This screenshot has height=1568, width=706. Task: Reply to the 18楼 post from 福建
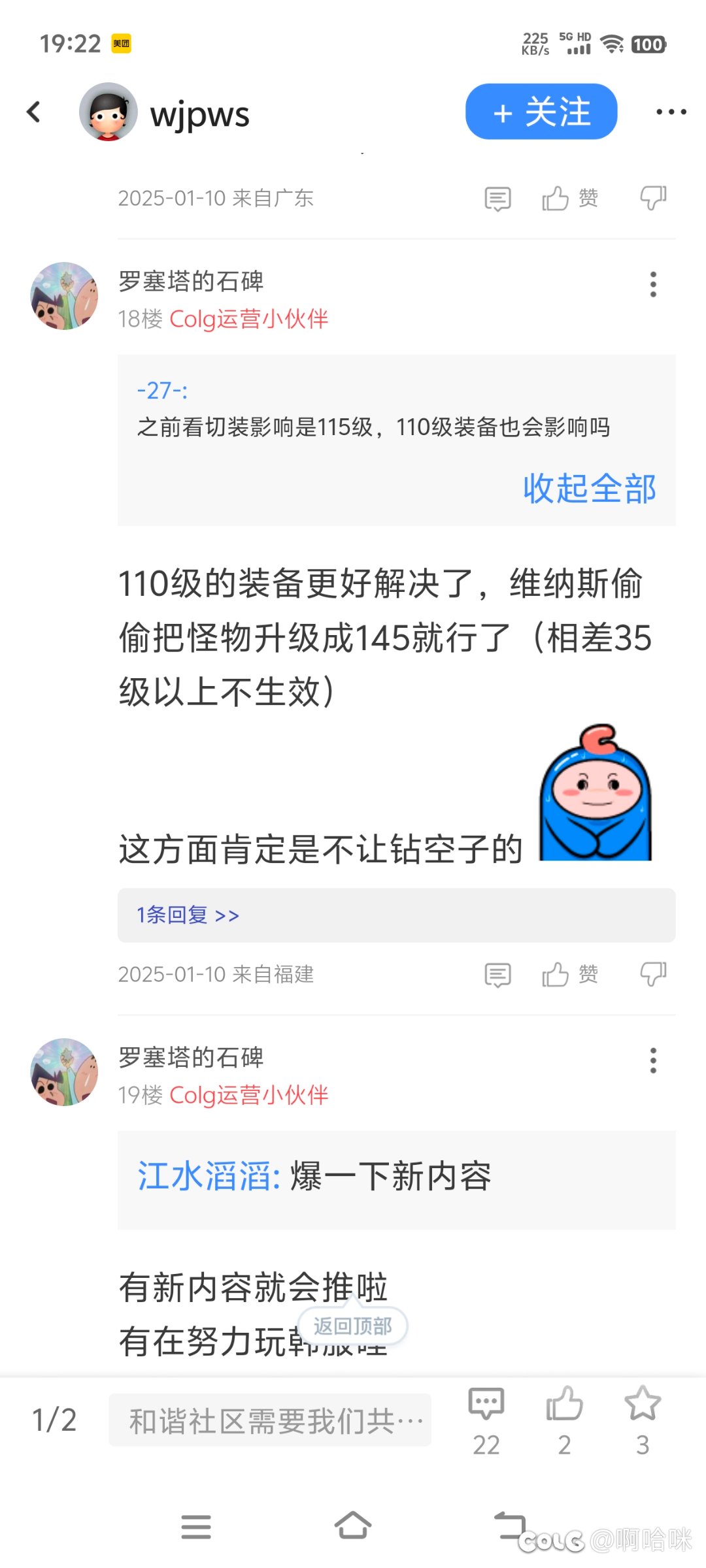pos(497,975)
